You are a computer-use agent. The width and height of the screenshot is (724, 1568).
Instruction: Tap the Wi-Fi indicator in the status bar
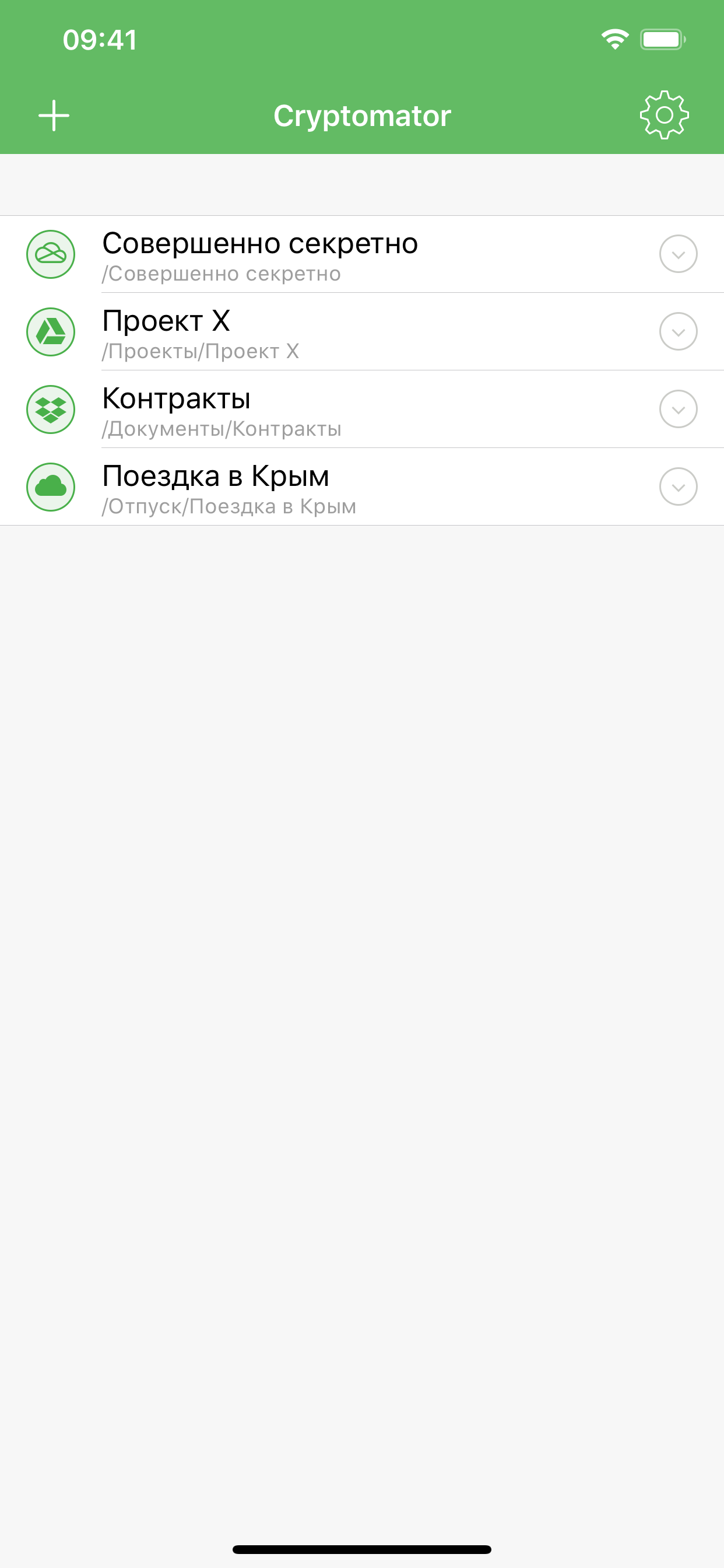tap(614, 38)
